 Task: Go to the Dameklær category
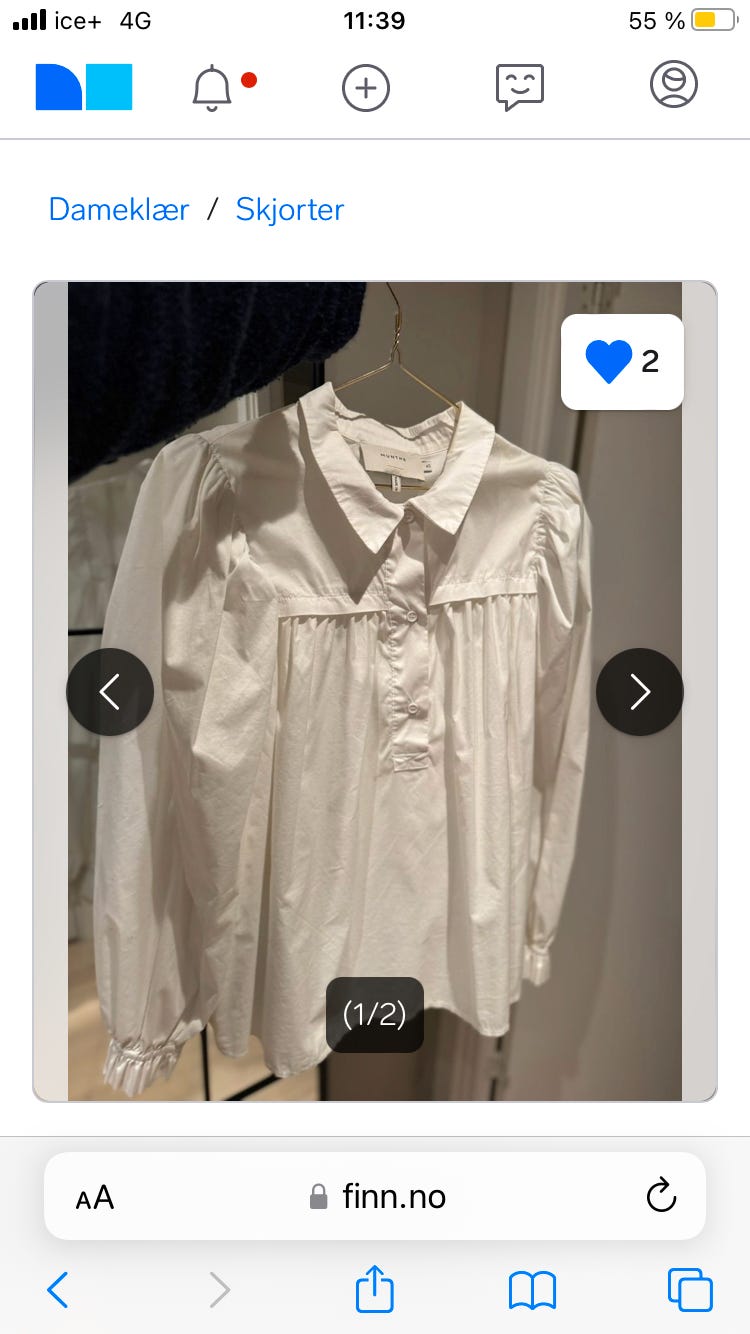(x=119, y=209)
